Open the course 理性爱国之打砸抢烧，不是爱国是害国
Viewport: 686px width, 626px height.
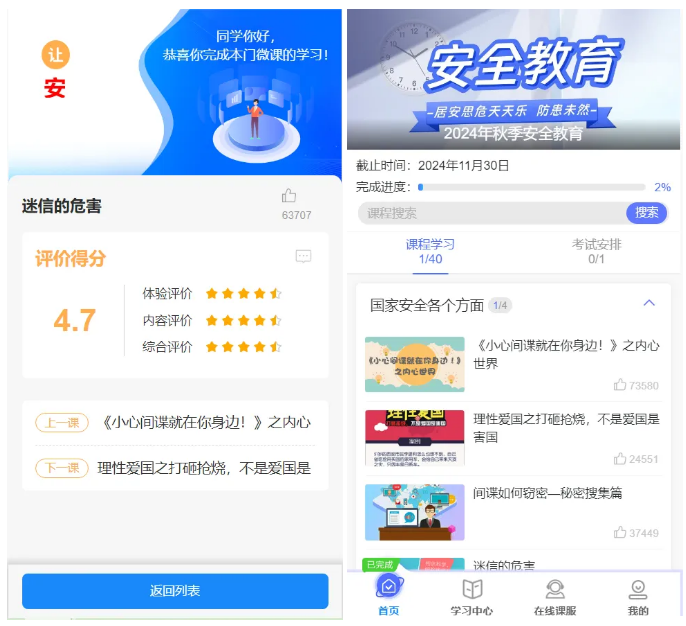[565, 428]
